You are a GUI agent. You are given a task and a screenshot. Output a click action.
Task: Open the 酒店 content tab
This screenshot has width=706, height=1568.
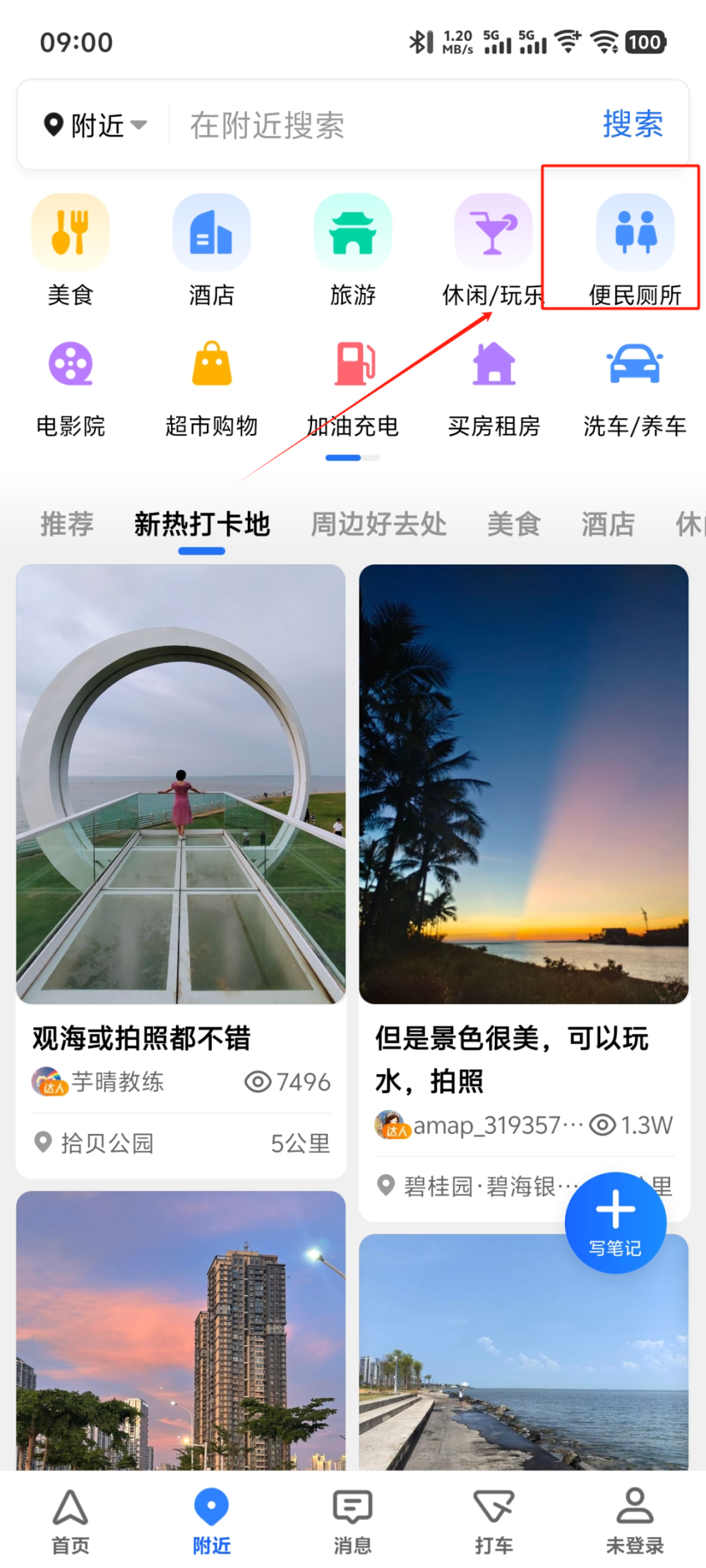point(607,524)
